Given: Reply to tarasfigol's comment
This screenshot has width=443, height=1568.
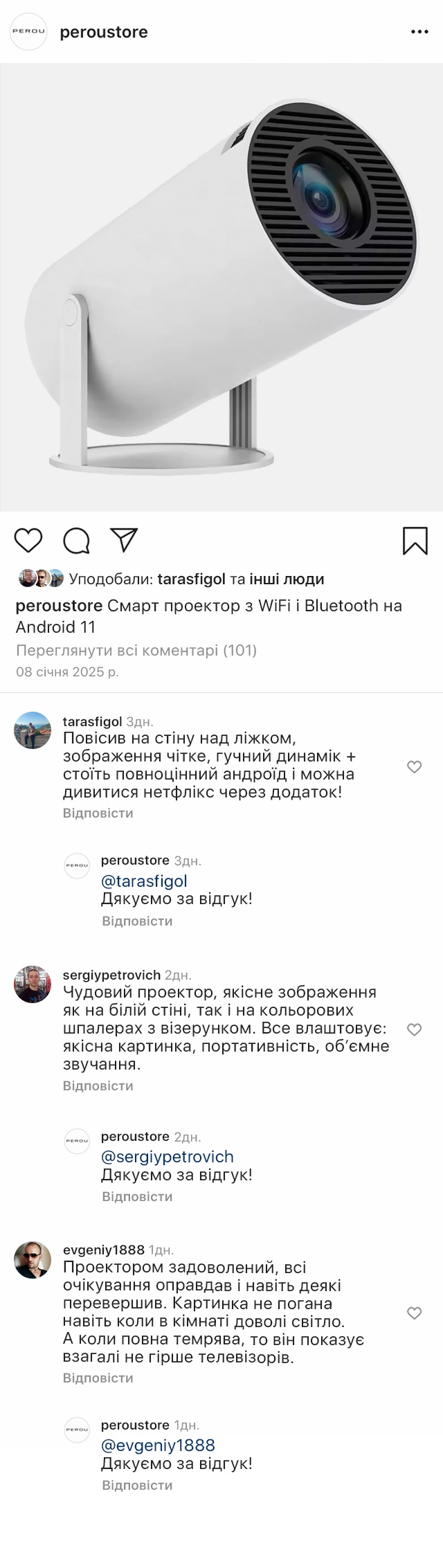Looking at the screenshot, I should coord(98,813).
